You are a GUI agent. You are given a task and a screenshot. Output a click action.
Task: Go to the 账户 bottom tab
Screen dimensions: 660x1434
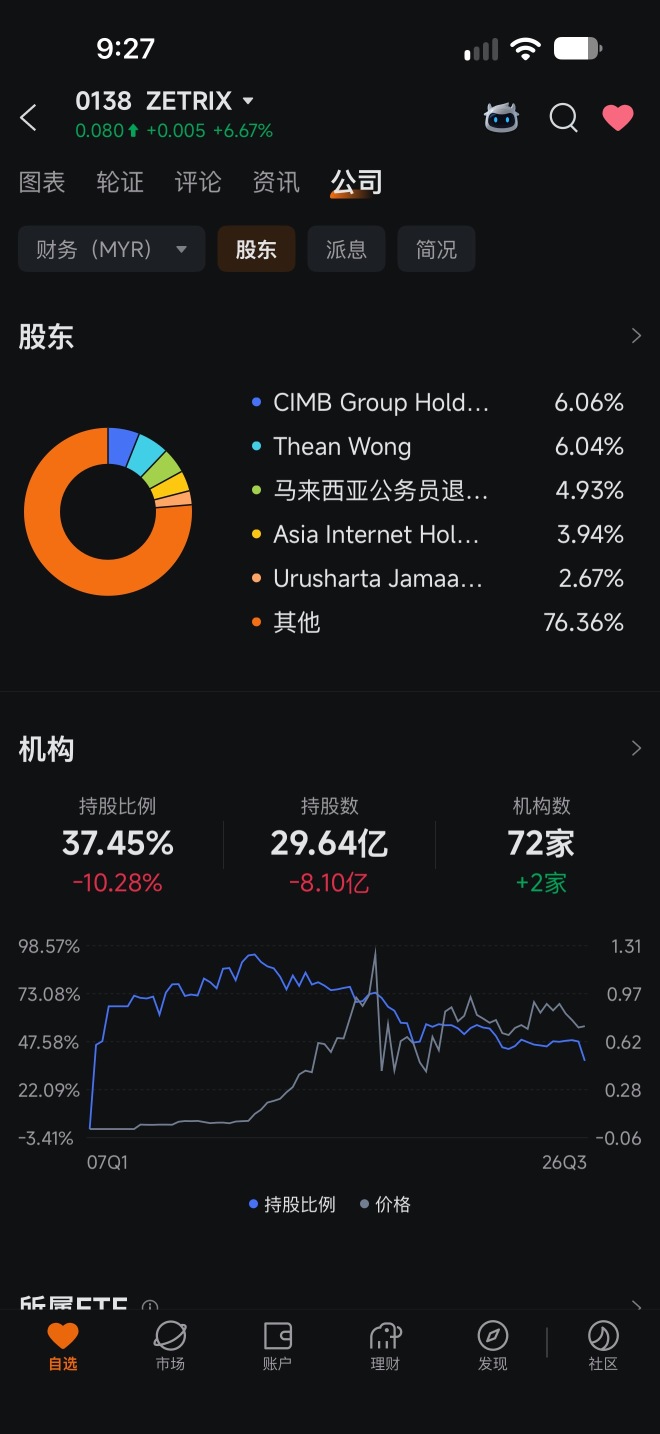(x=277, y=1346)
